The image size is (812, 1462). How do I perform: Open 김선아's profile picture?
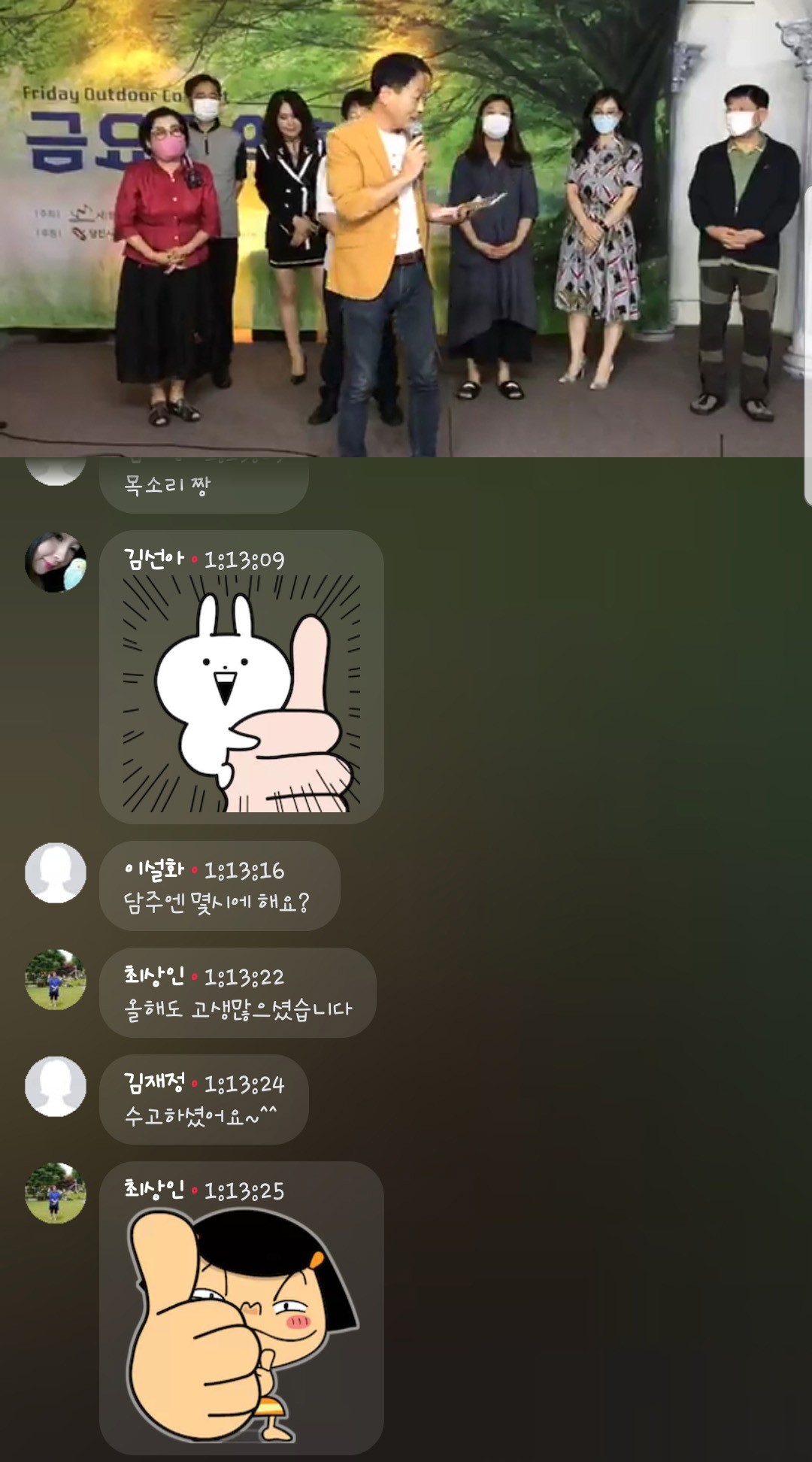click(56, 562)
